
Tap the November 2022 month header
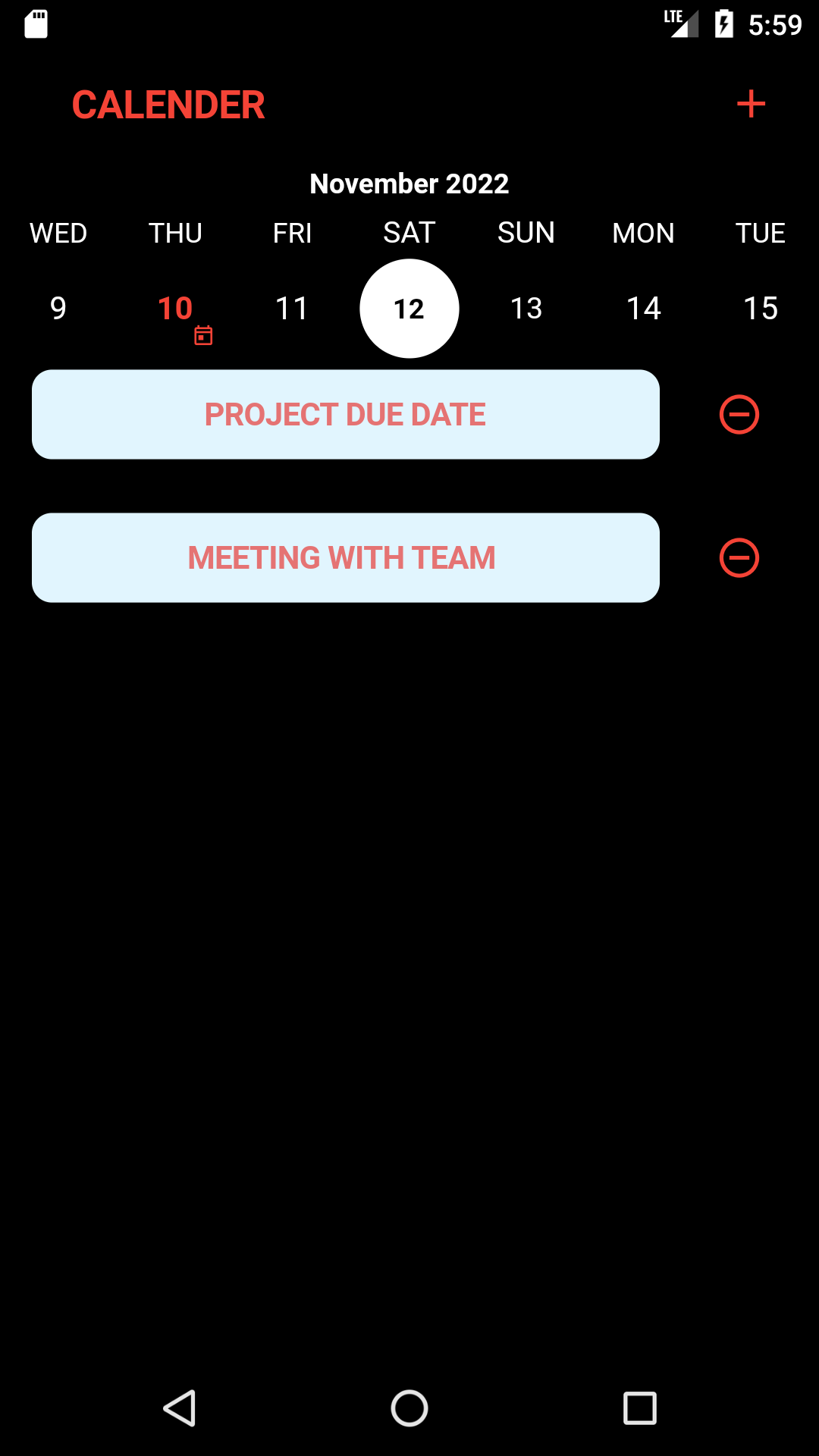[409, 183]
